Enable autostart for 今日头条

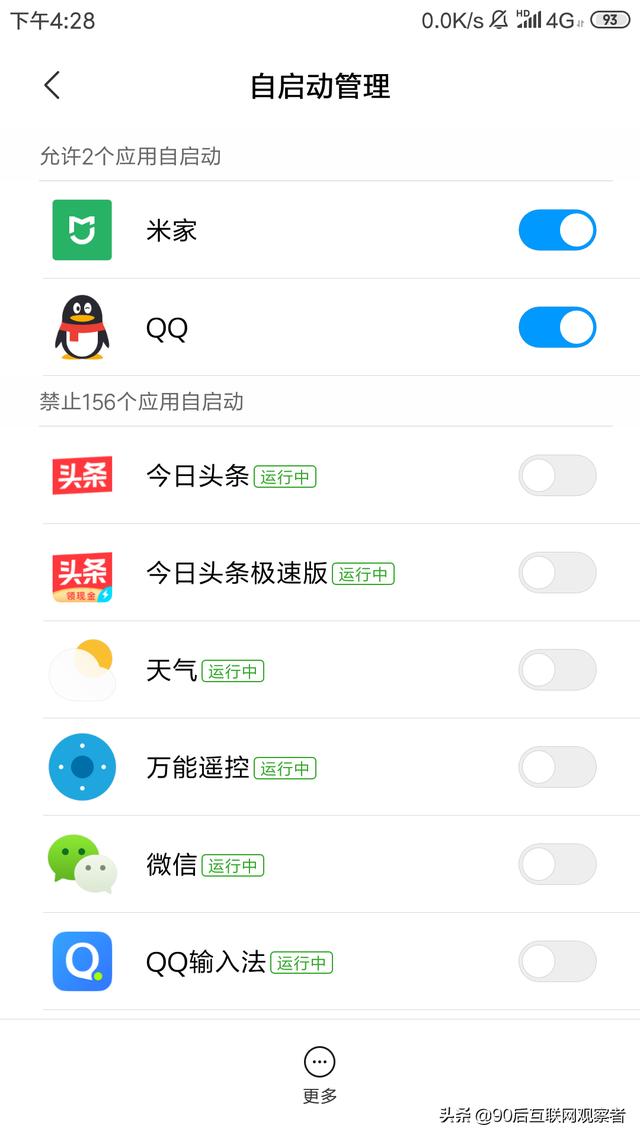pos(556,476)
